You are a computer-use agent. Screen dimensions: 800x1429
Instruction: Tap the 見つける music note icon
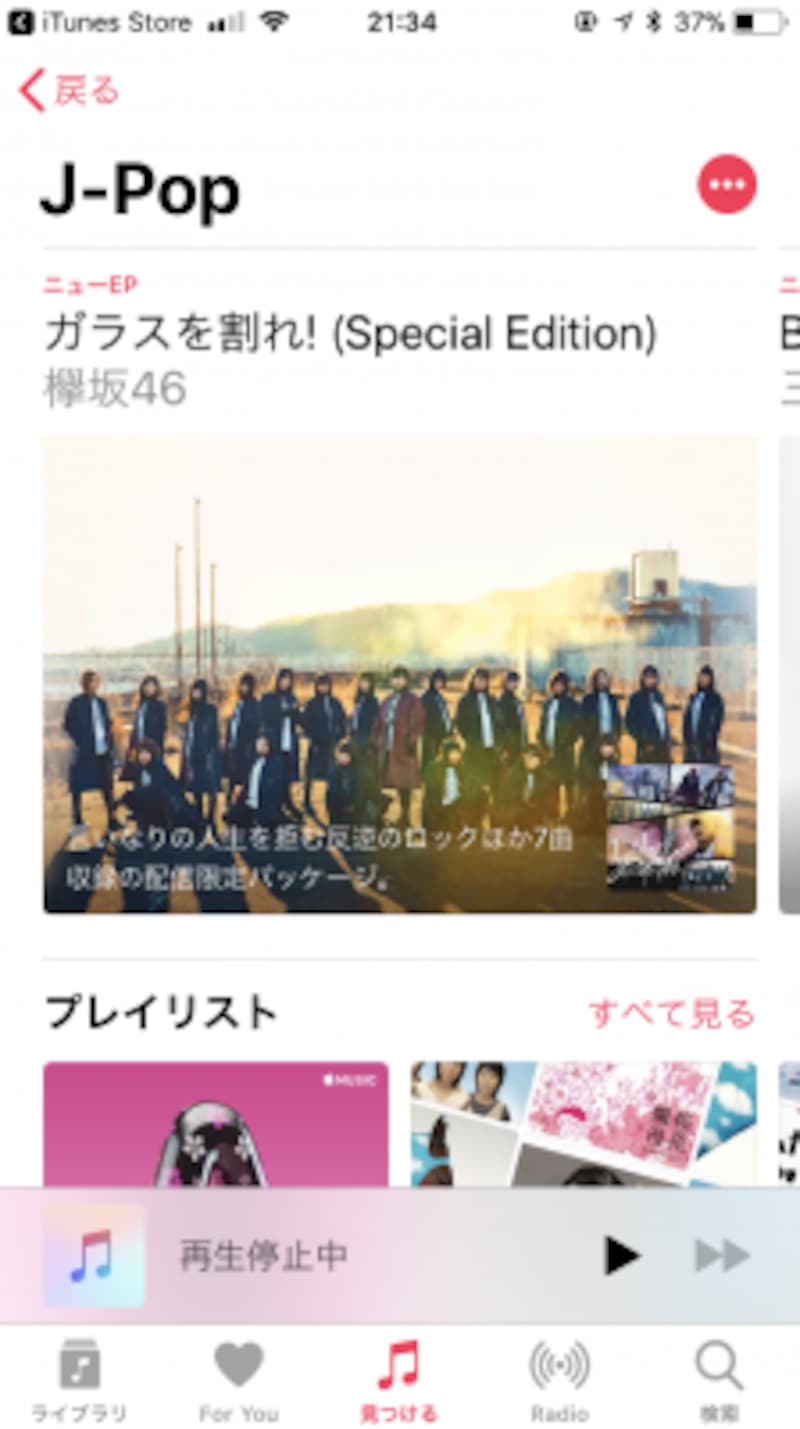click(398, 1361)
